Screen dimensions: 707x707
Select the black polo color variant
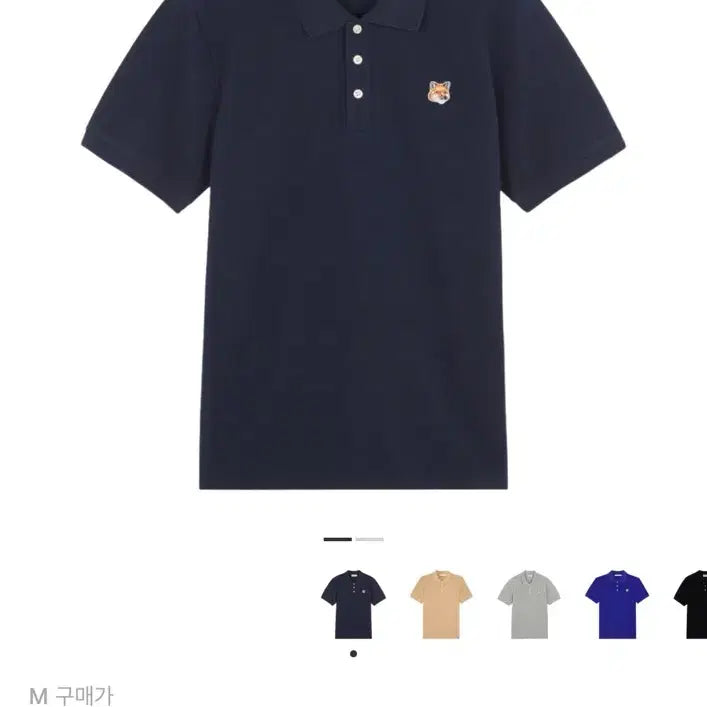point(692,604)
